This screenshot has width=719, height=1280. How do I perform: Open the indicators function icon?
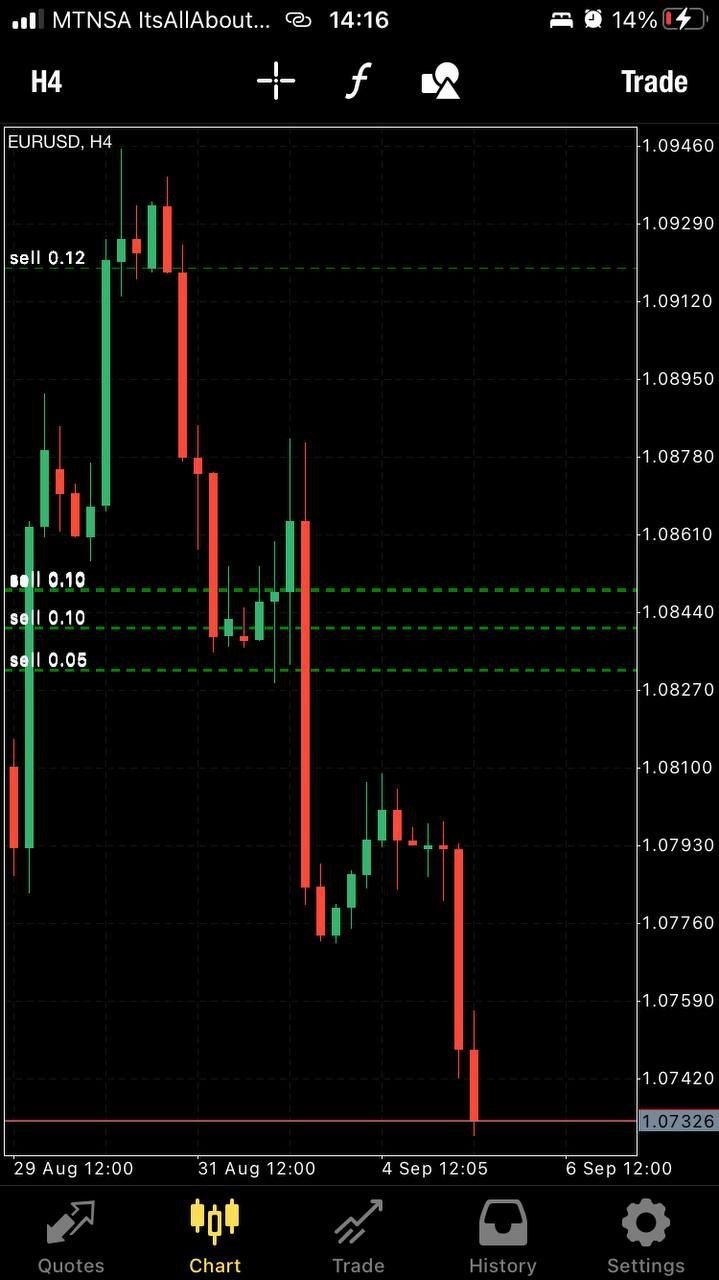(x=357, y=81)
